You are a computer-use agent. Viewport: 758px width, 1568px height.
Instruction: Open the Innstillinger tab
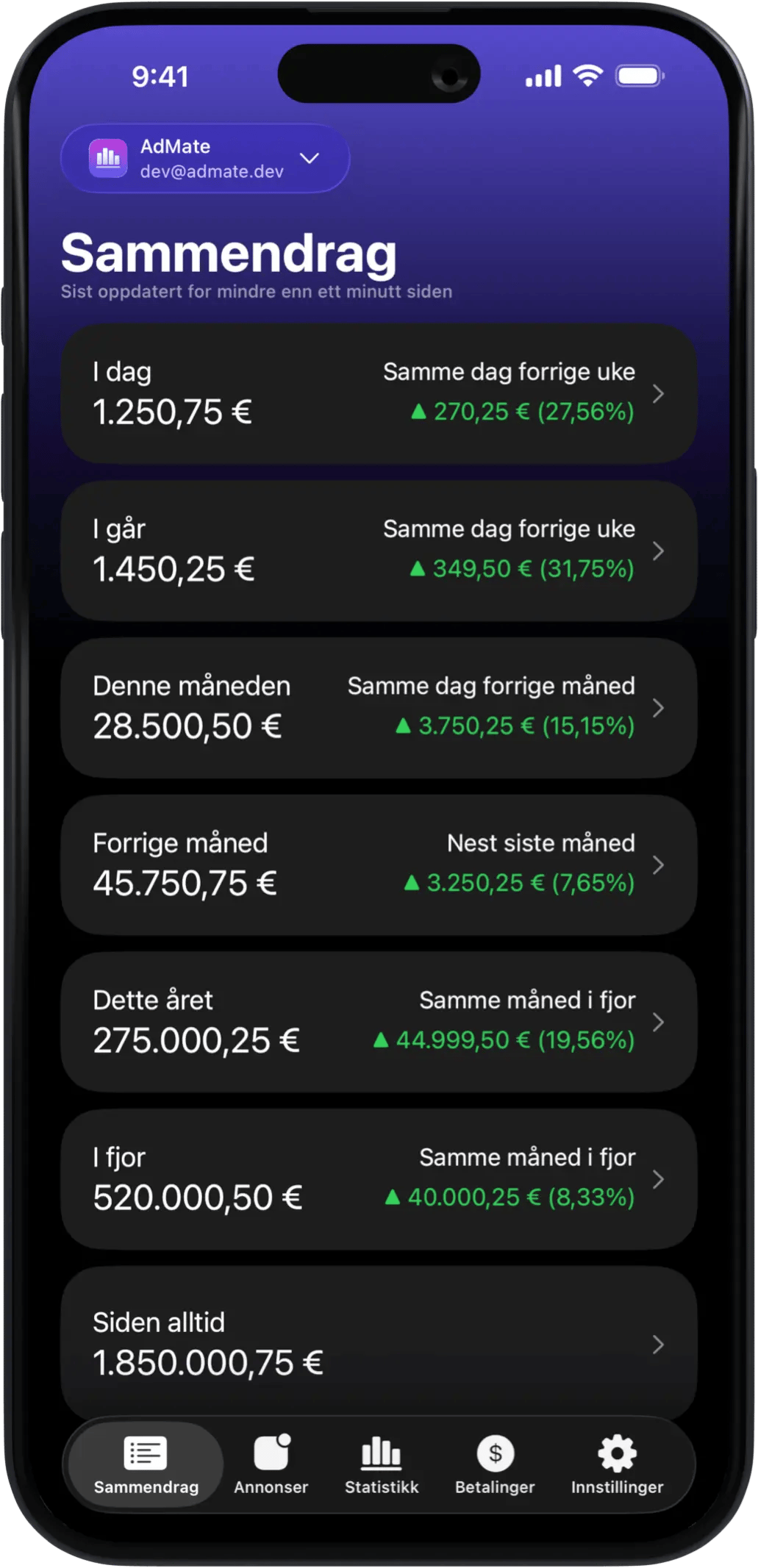click(617, 1464)
